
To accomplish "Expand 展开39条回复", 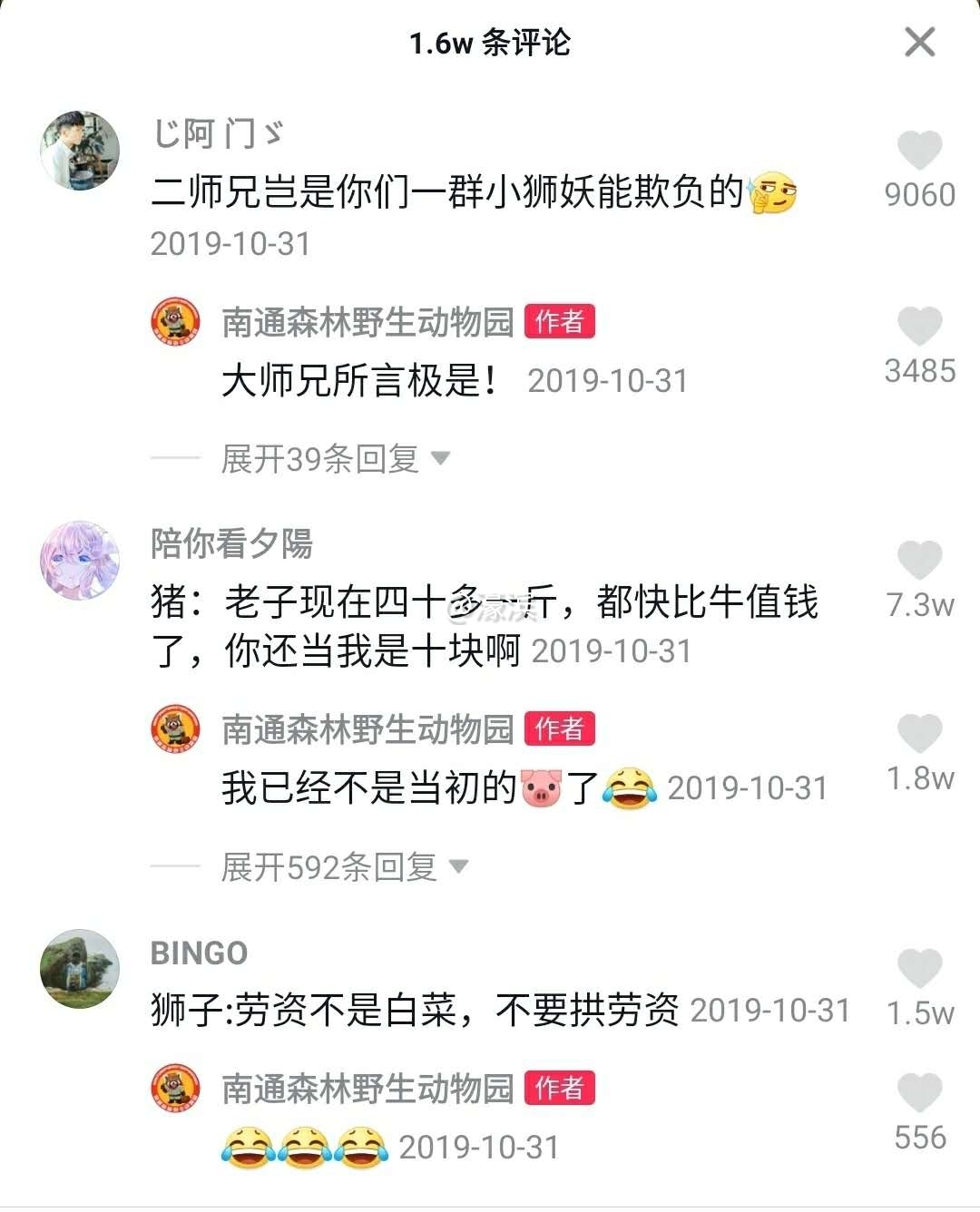I will tap(336, 459).
